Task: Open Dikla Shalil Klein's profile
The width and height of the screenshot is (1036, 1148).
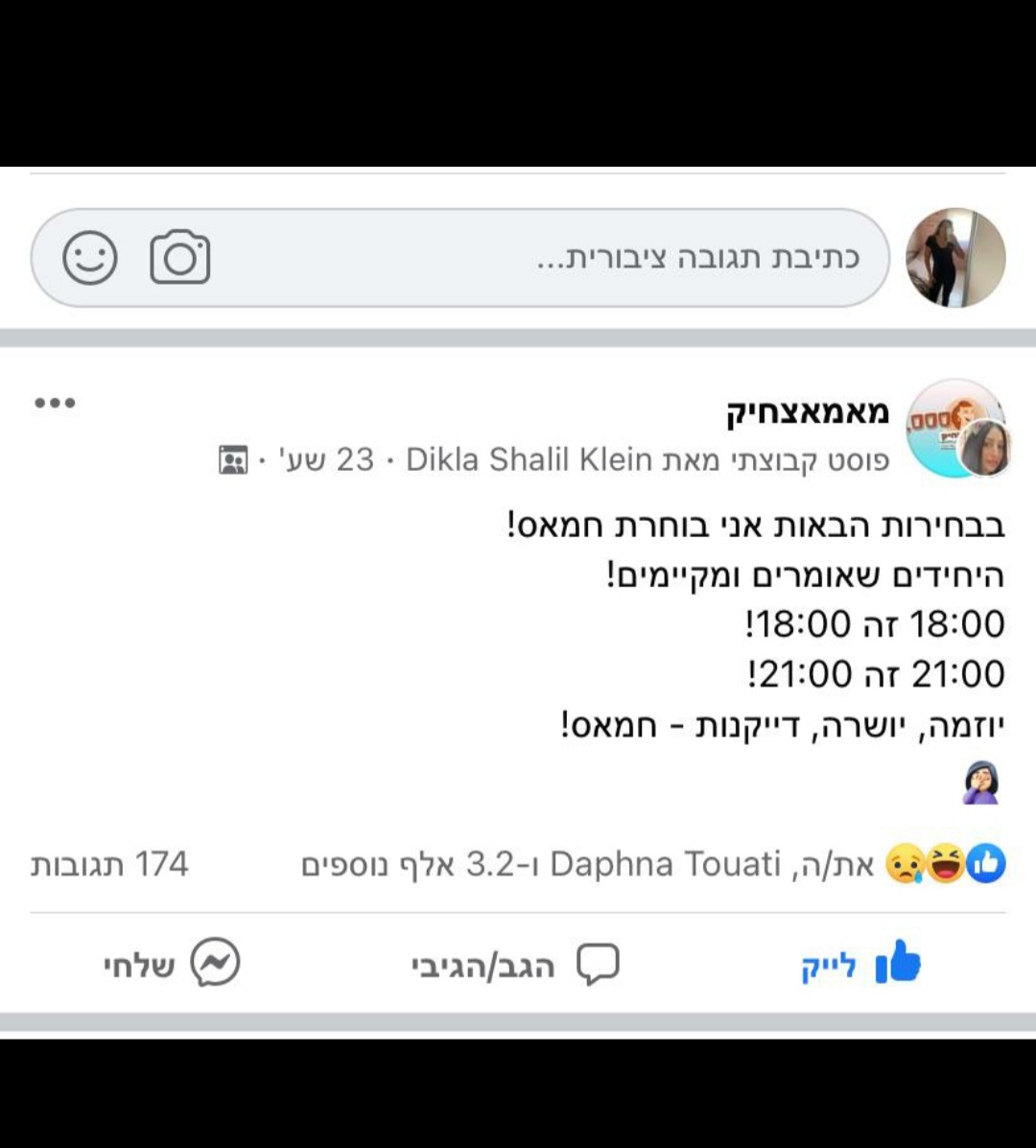Action: click(529, 460)
